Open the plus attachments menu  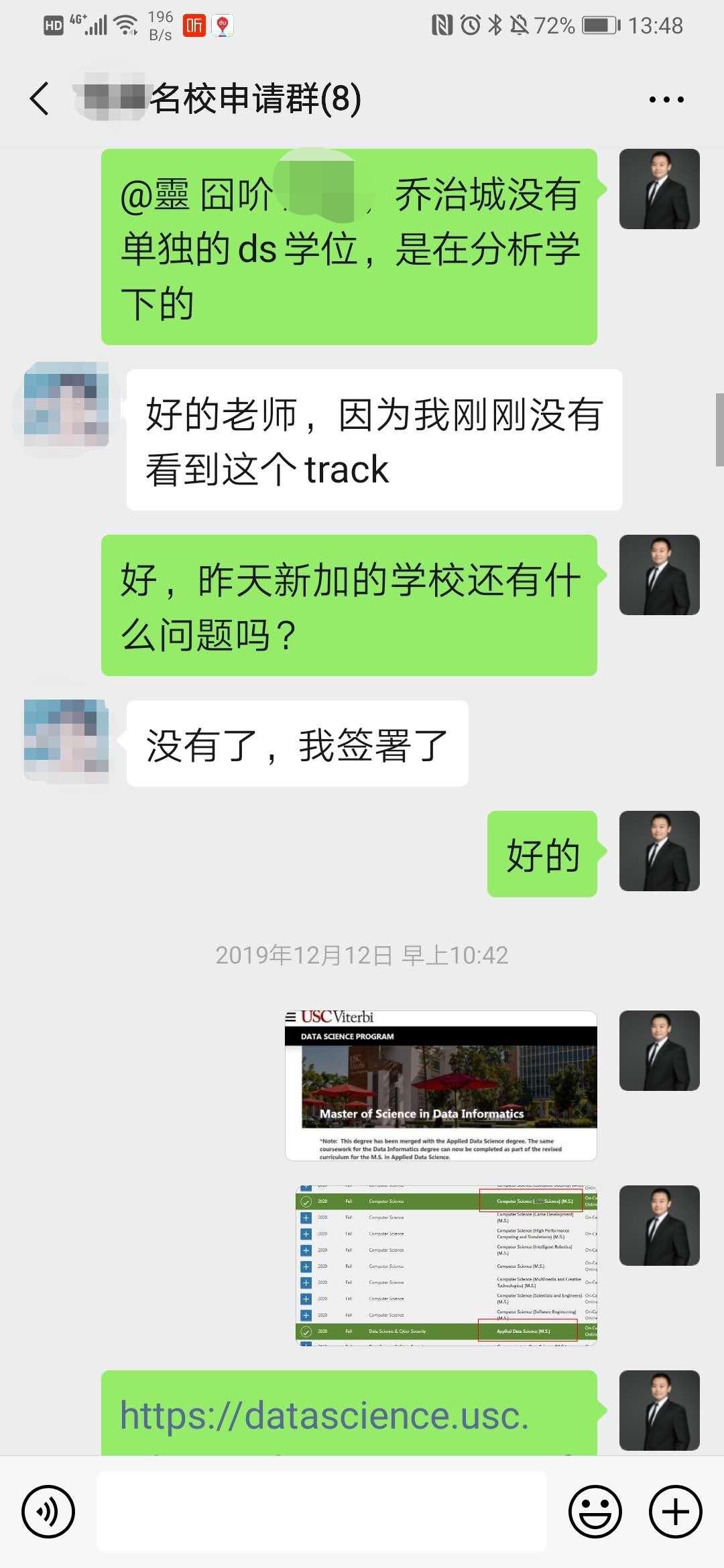(675, 1512)
